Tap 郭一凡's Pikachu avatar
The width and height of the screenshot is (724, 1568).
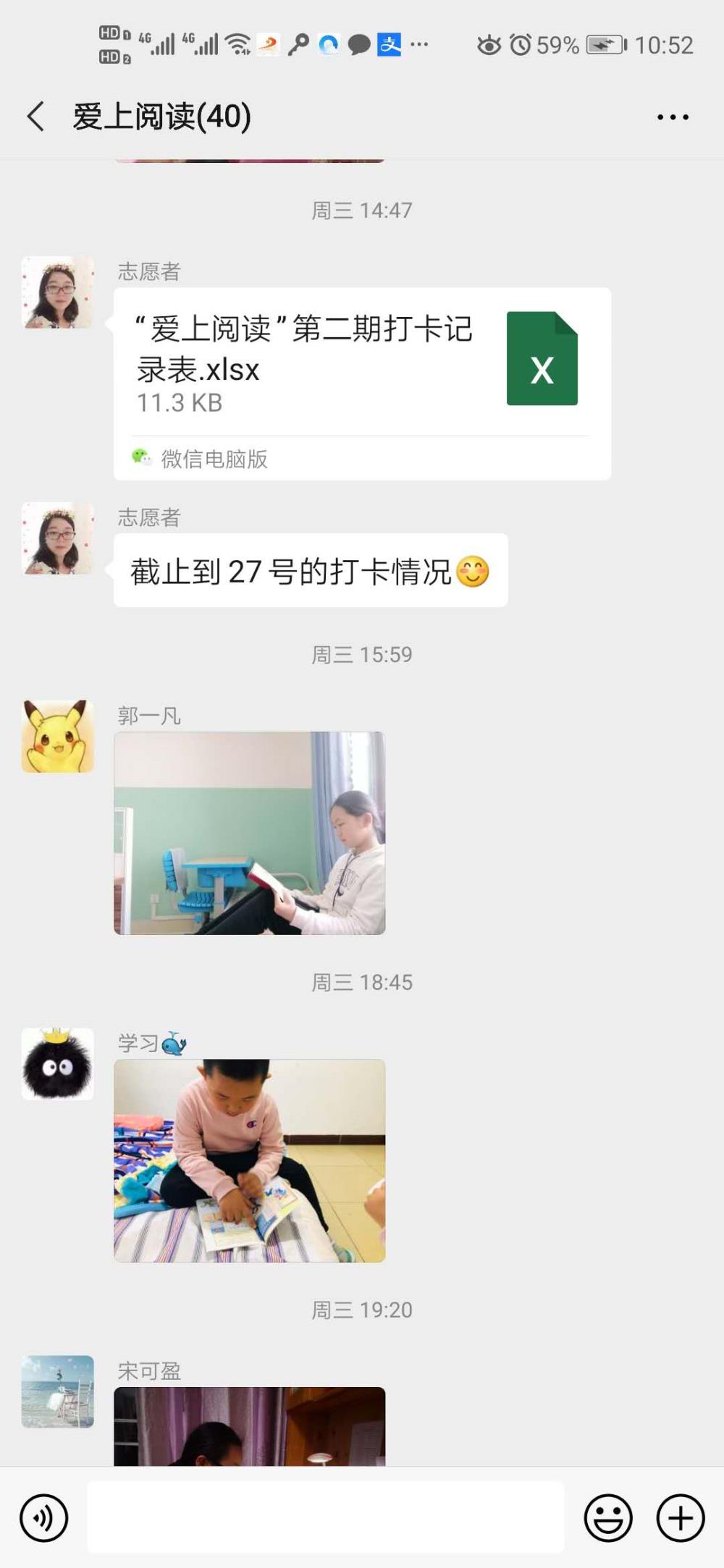(x=58, y=737)
